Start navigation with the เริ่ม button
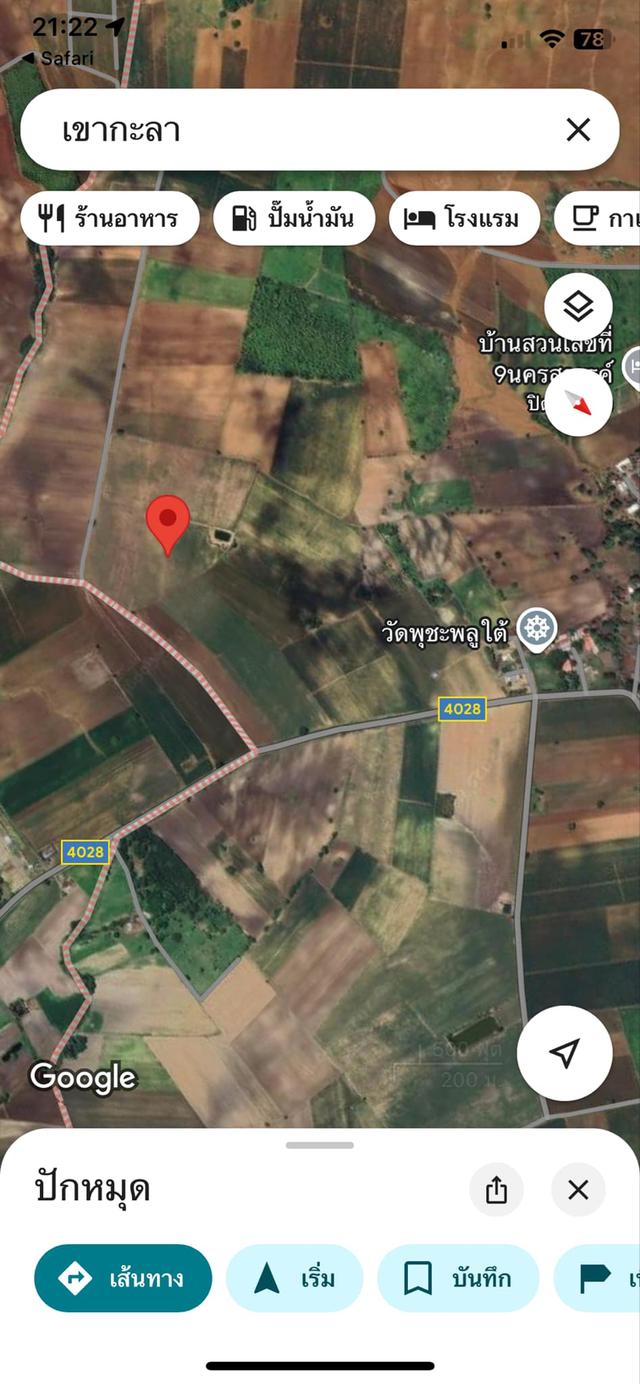 (295, 1278)
